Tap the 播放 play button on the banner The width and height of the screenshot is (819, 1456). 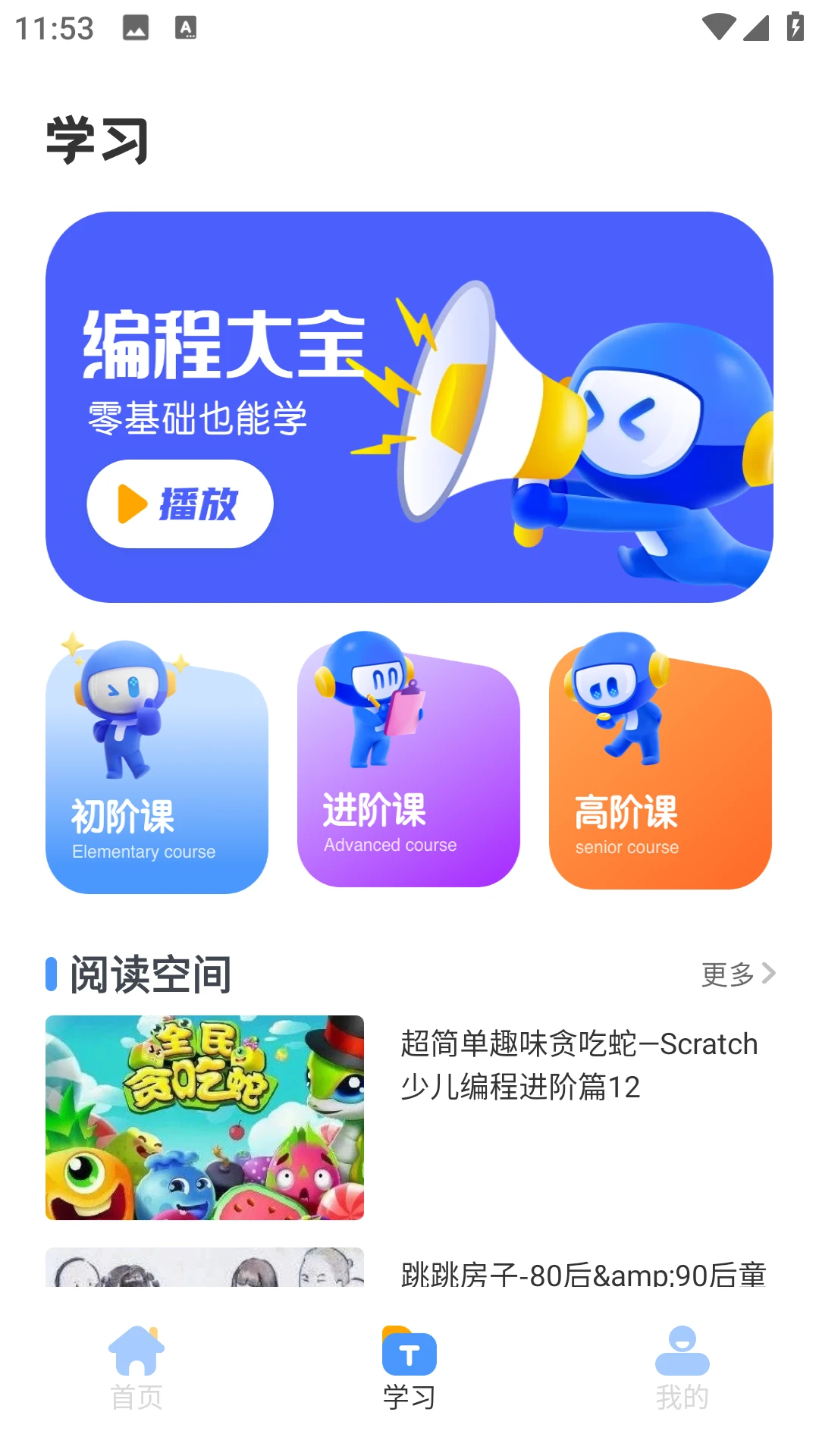coord(180,504)
